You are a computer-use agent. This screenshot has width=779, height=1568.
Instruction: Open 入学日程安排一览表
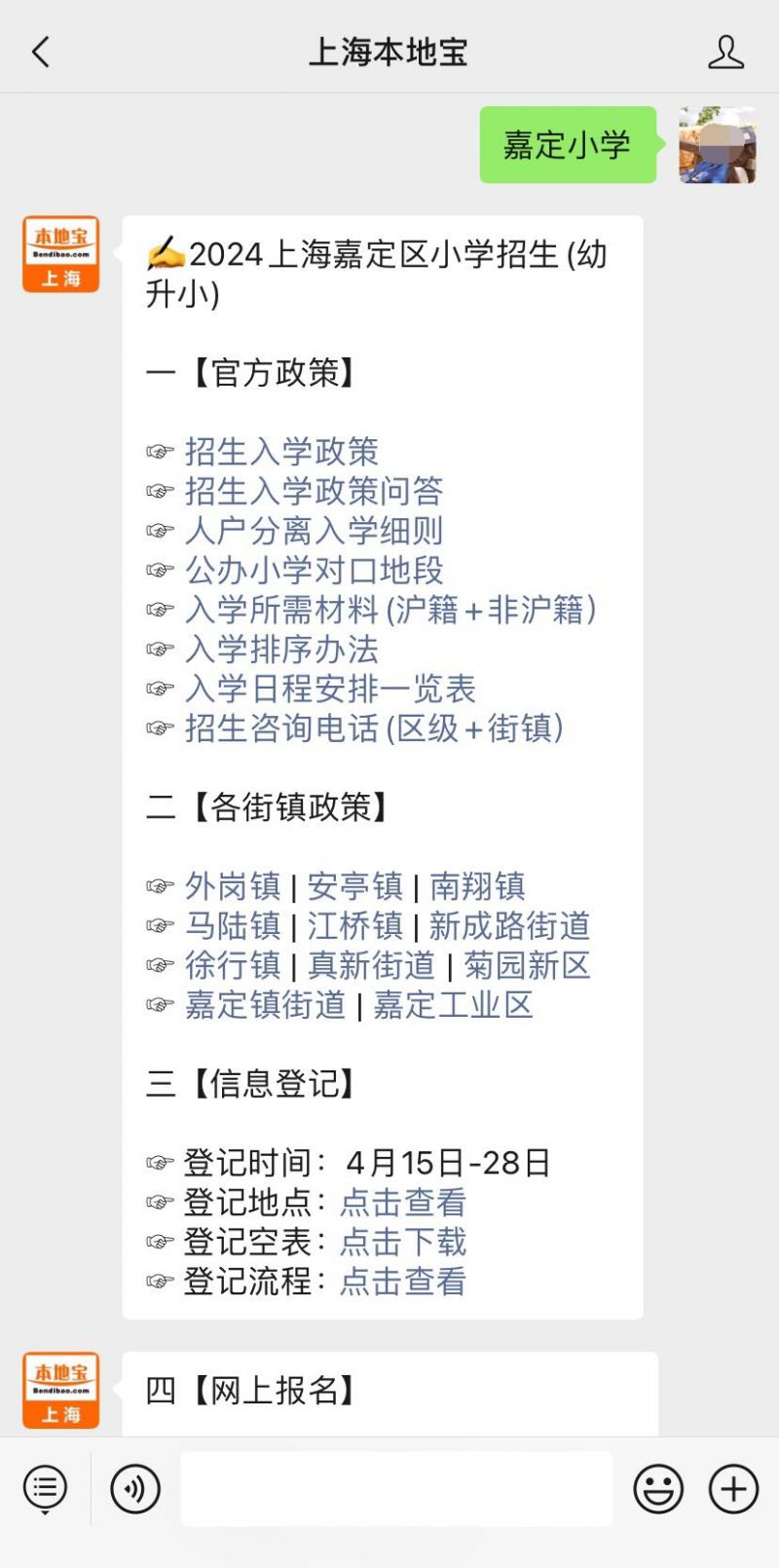click(x=330, y=689)
